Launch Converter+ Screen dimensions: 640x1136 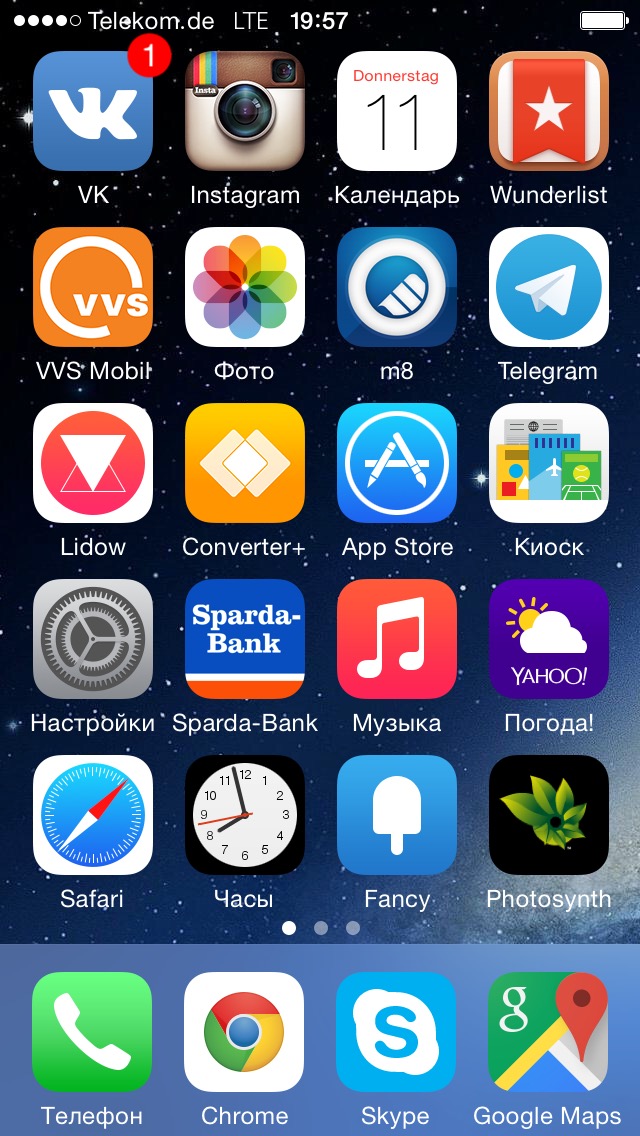pos(245,463)
